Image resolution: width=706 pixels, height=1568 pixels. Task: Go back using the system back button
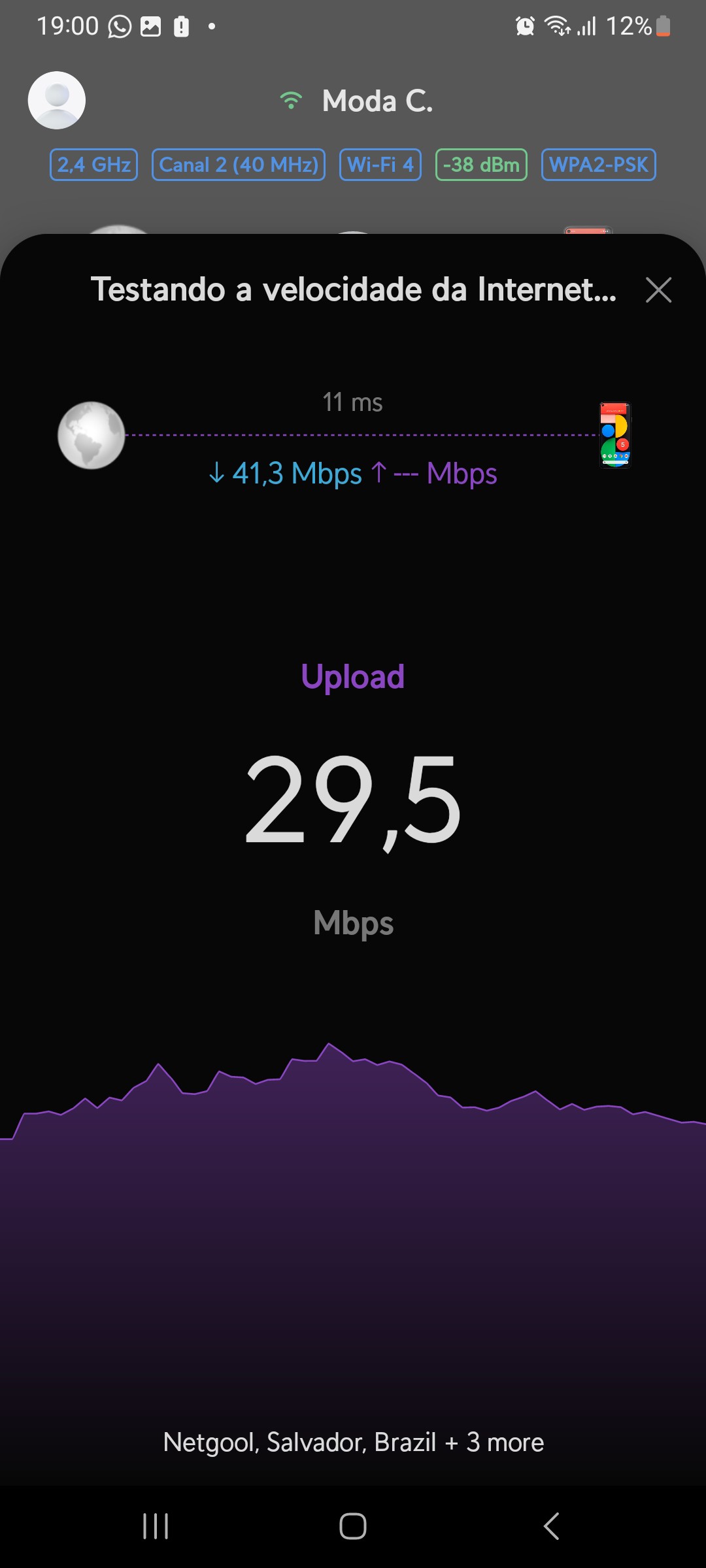(x=551, y=1526)
